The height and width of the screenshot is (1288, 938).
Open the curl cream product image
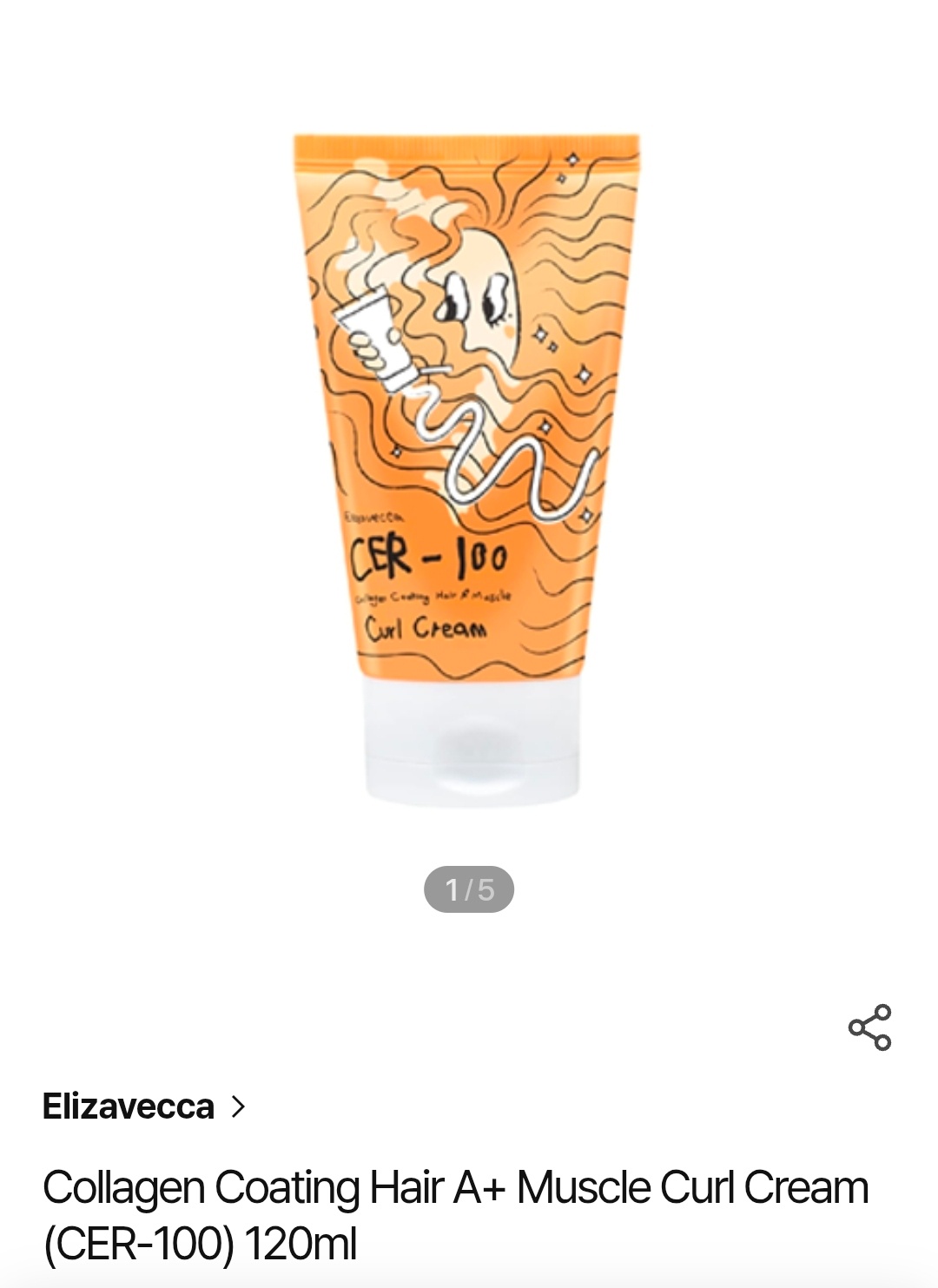pyautogui.click(x=467, y=470)
